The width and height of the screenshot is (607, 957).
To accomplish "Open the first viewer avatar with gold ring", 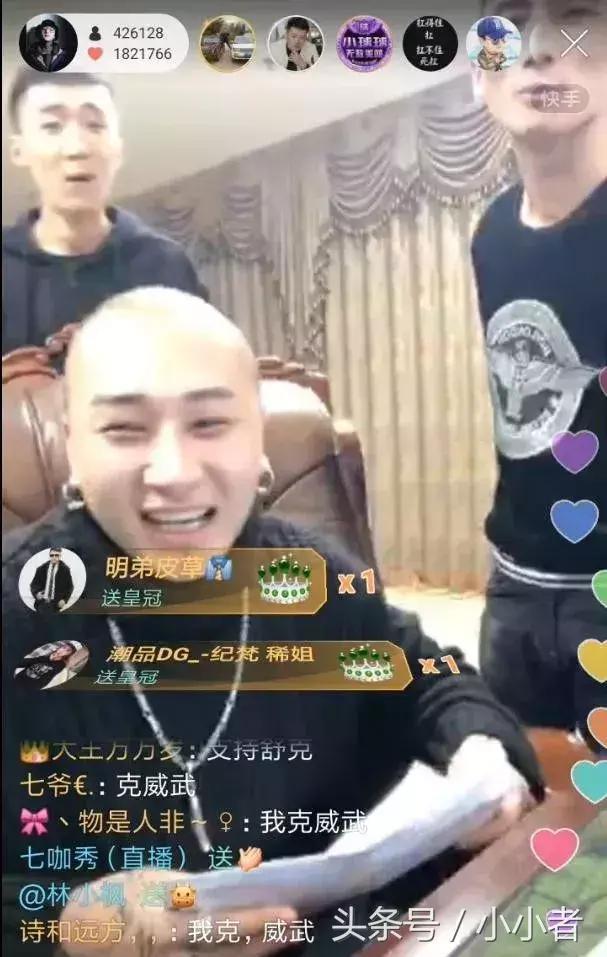I will point(227,43).
